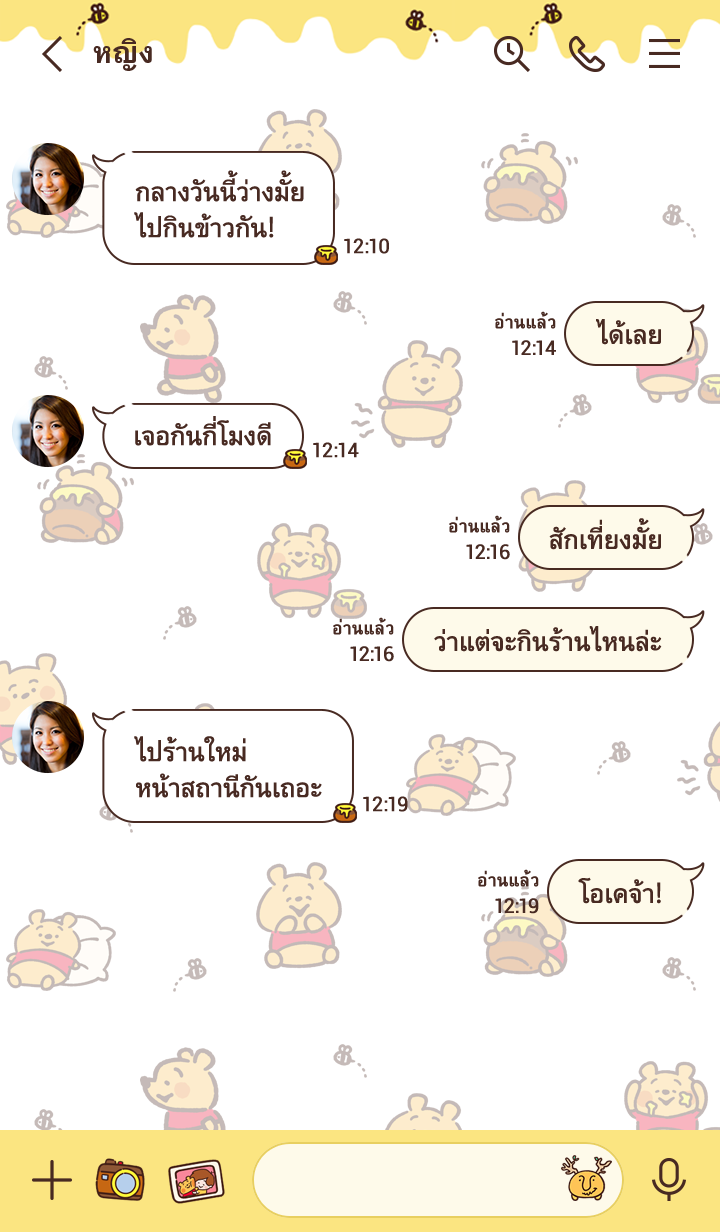Launch the camera to take a photo
Screen dimensions: 720x1232
pyautogui.click(x=120, y=1181)
